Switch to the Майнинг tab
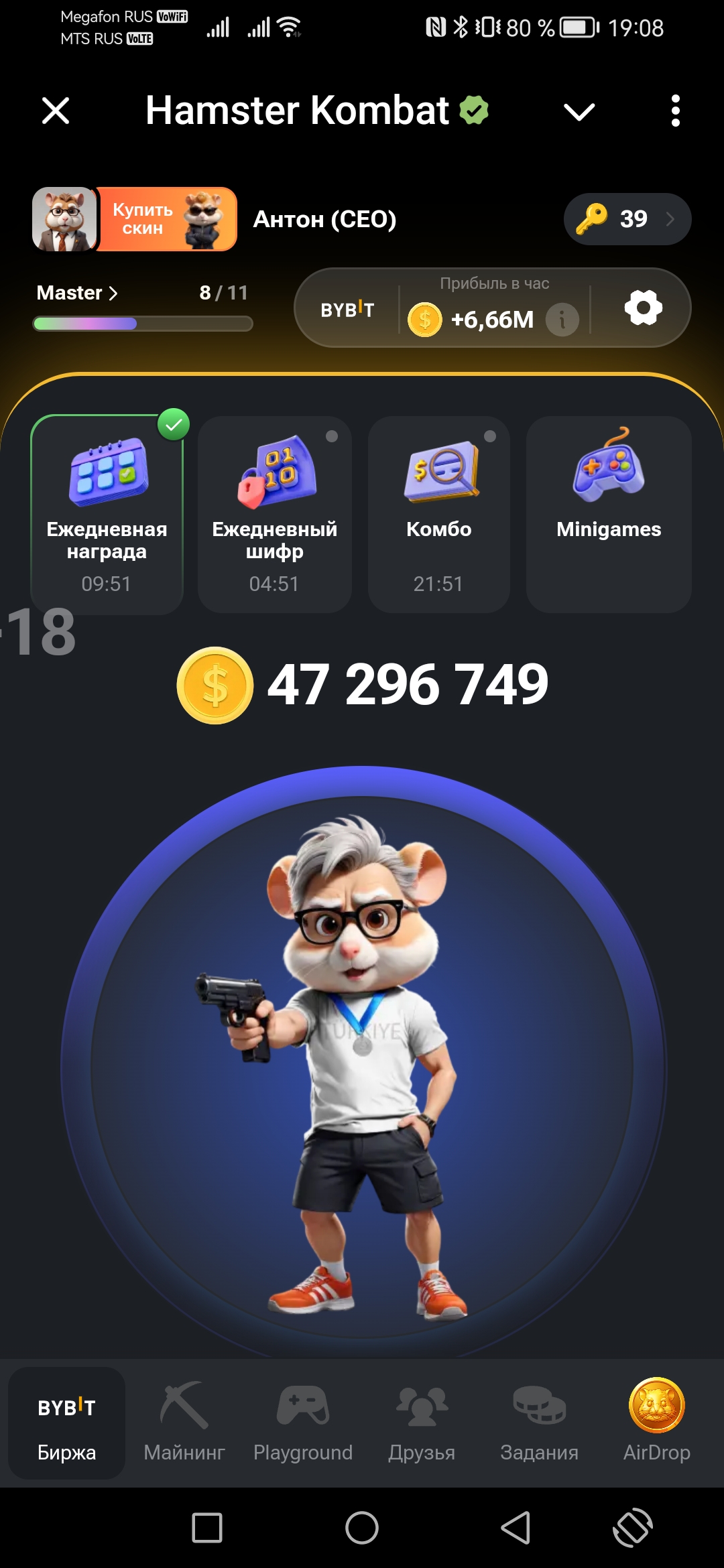 point(184,1422)
